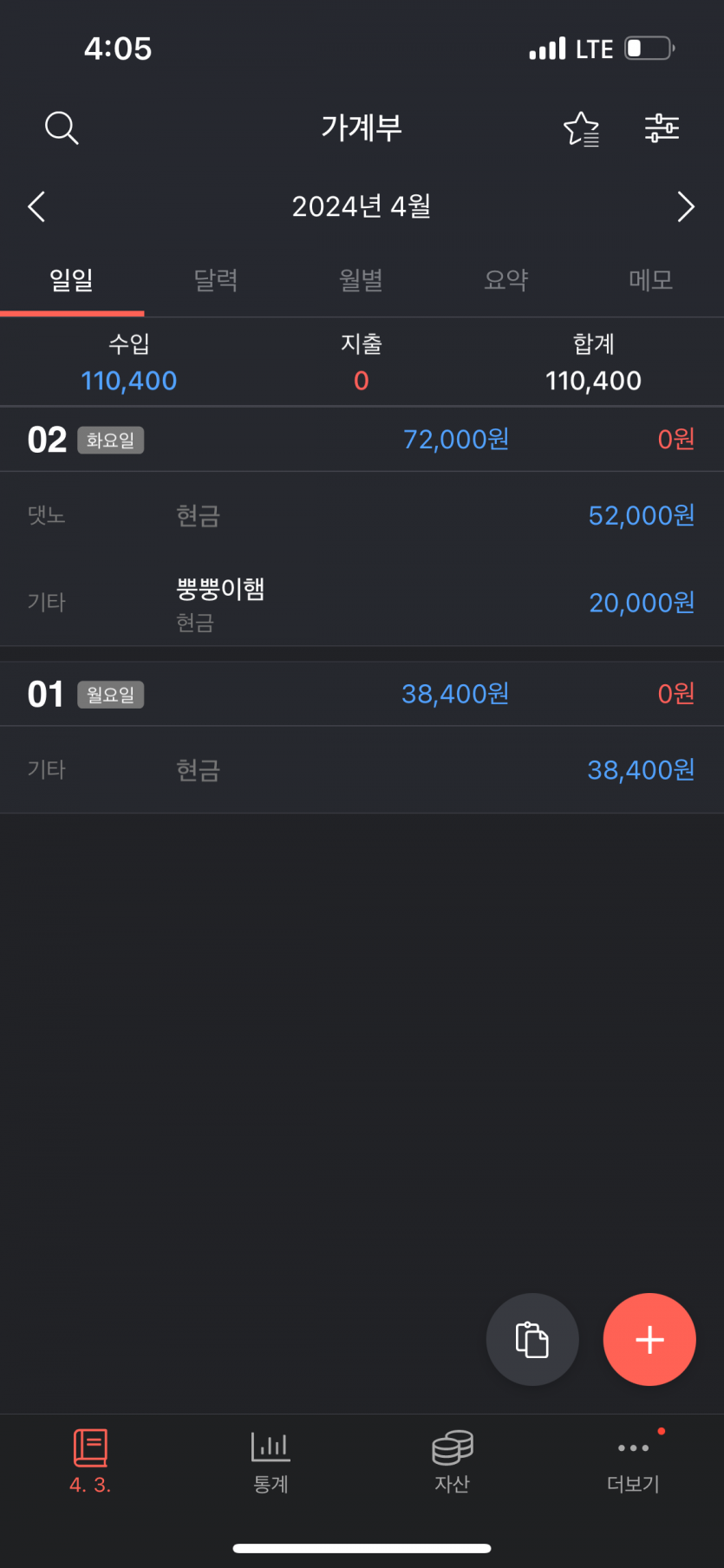
Task: Open the 더보기 tab
Action: click(633, 1461)
